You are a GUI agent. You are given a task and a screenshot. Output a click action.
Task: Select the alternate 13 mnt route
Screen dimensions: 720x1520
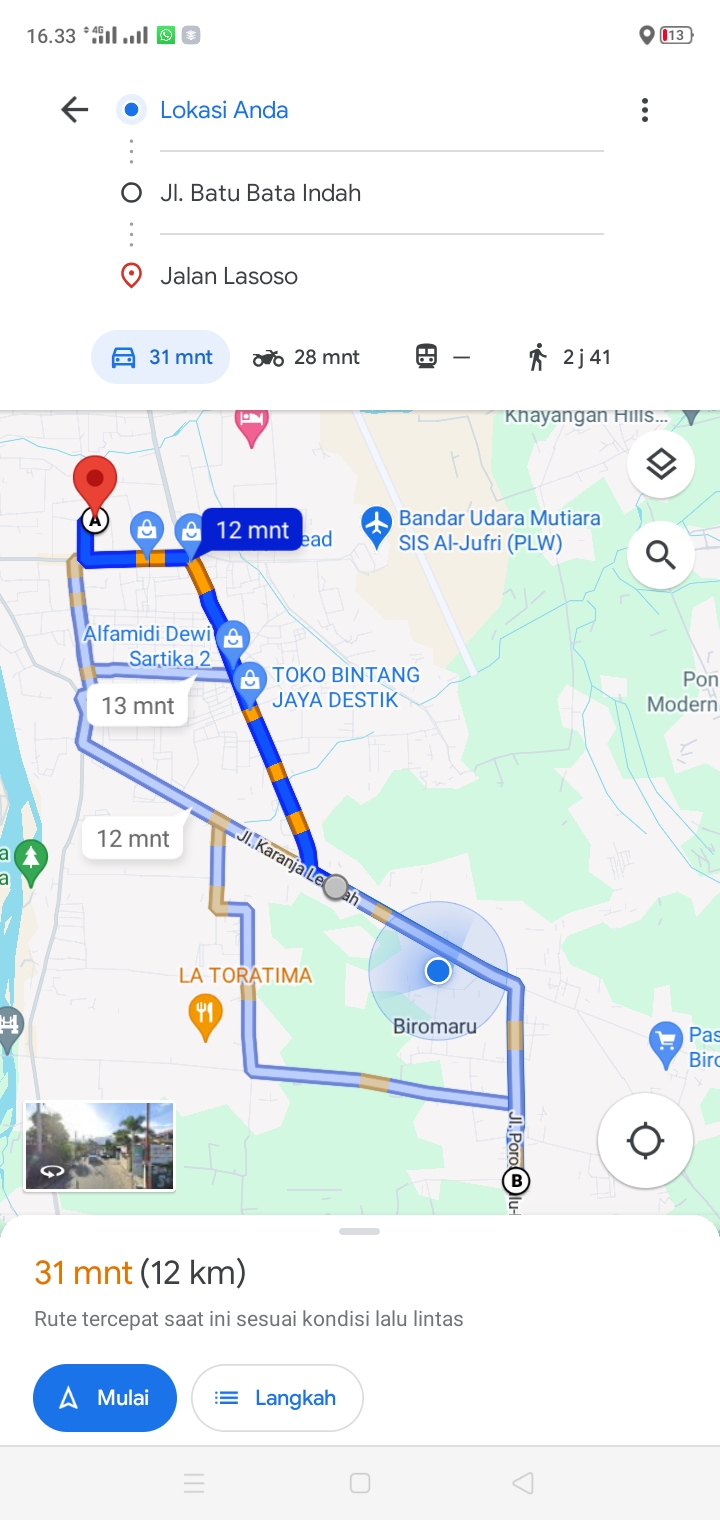[x=138, y=706]
